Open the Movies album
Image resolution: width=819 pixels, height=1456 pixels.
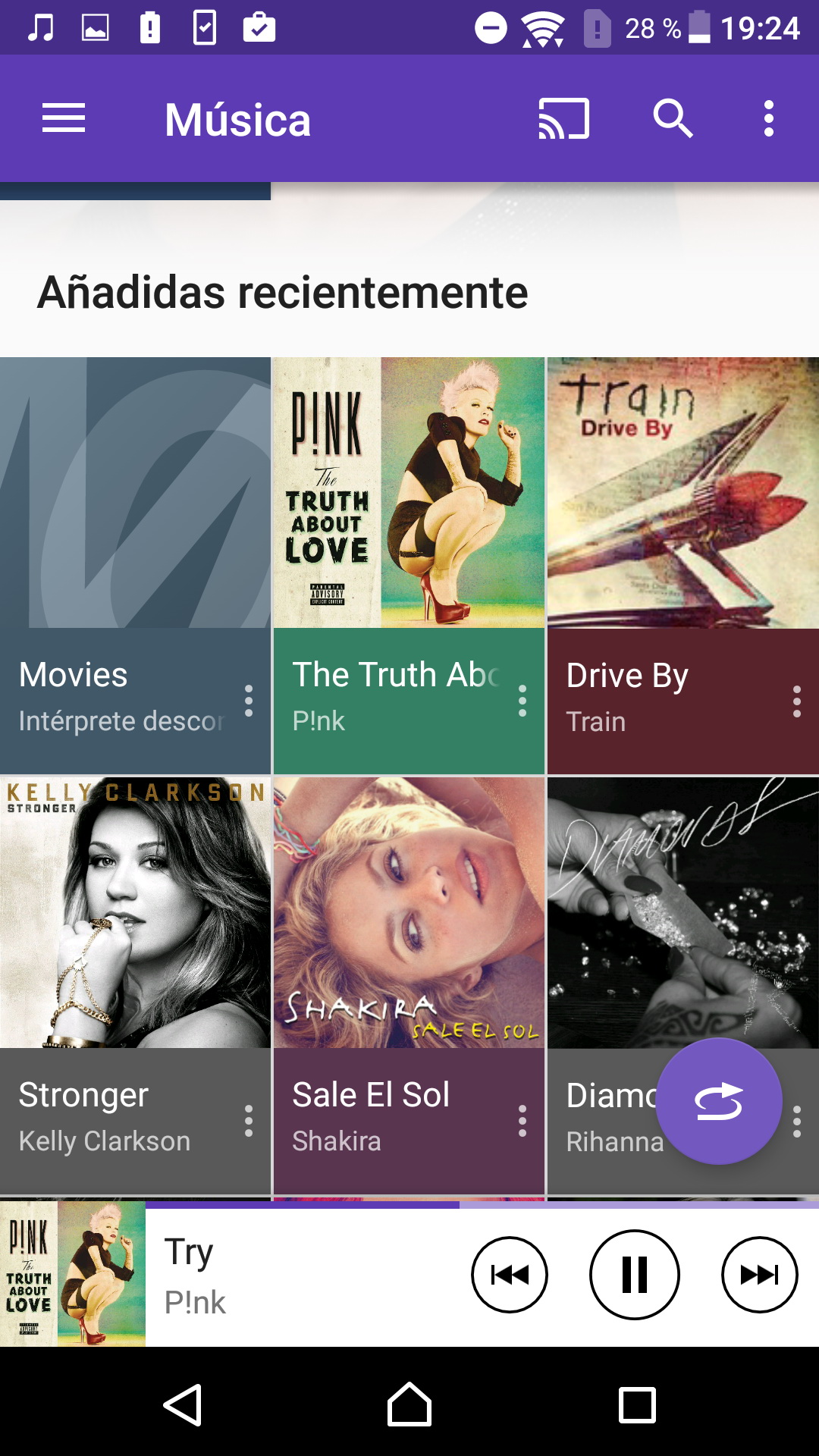(135, 493)
